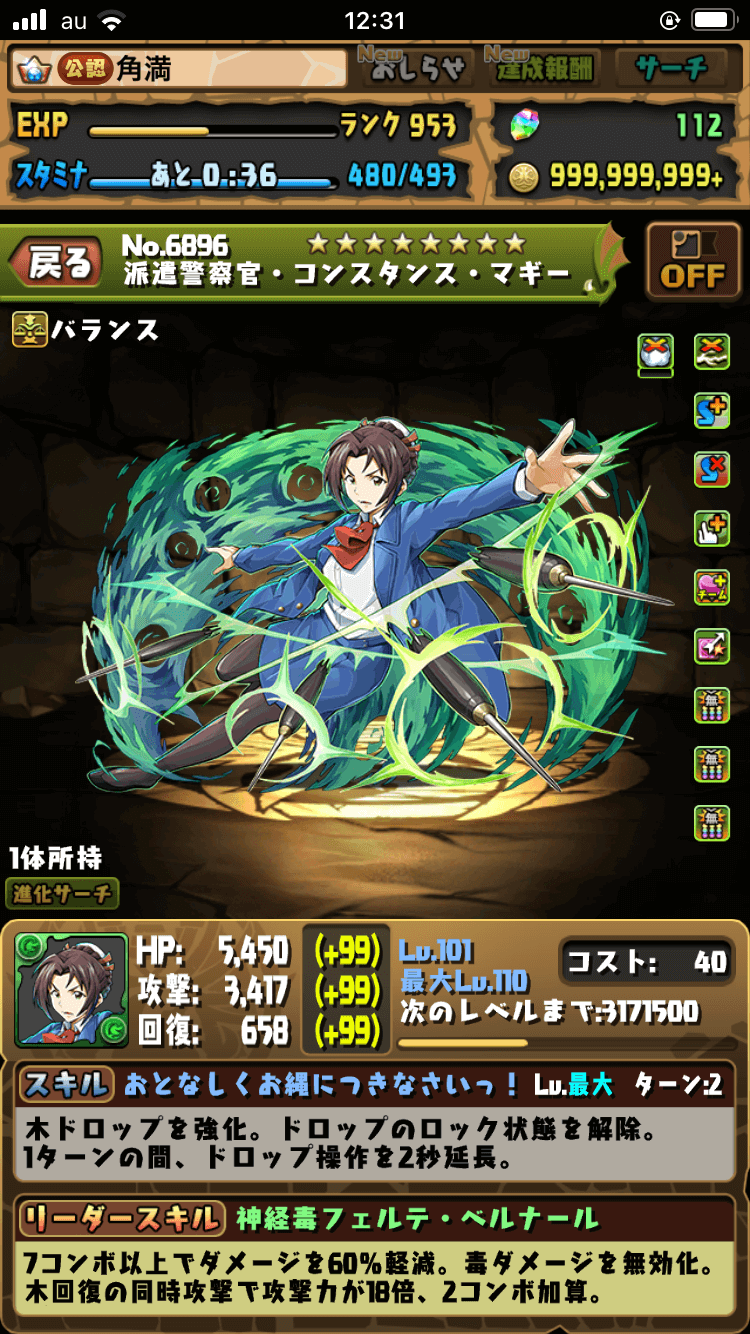Tap the チーム team awakening icon
This screenshot has width=750, height=1334.
pyautogui.click(x=711, y=587)
